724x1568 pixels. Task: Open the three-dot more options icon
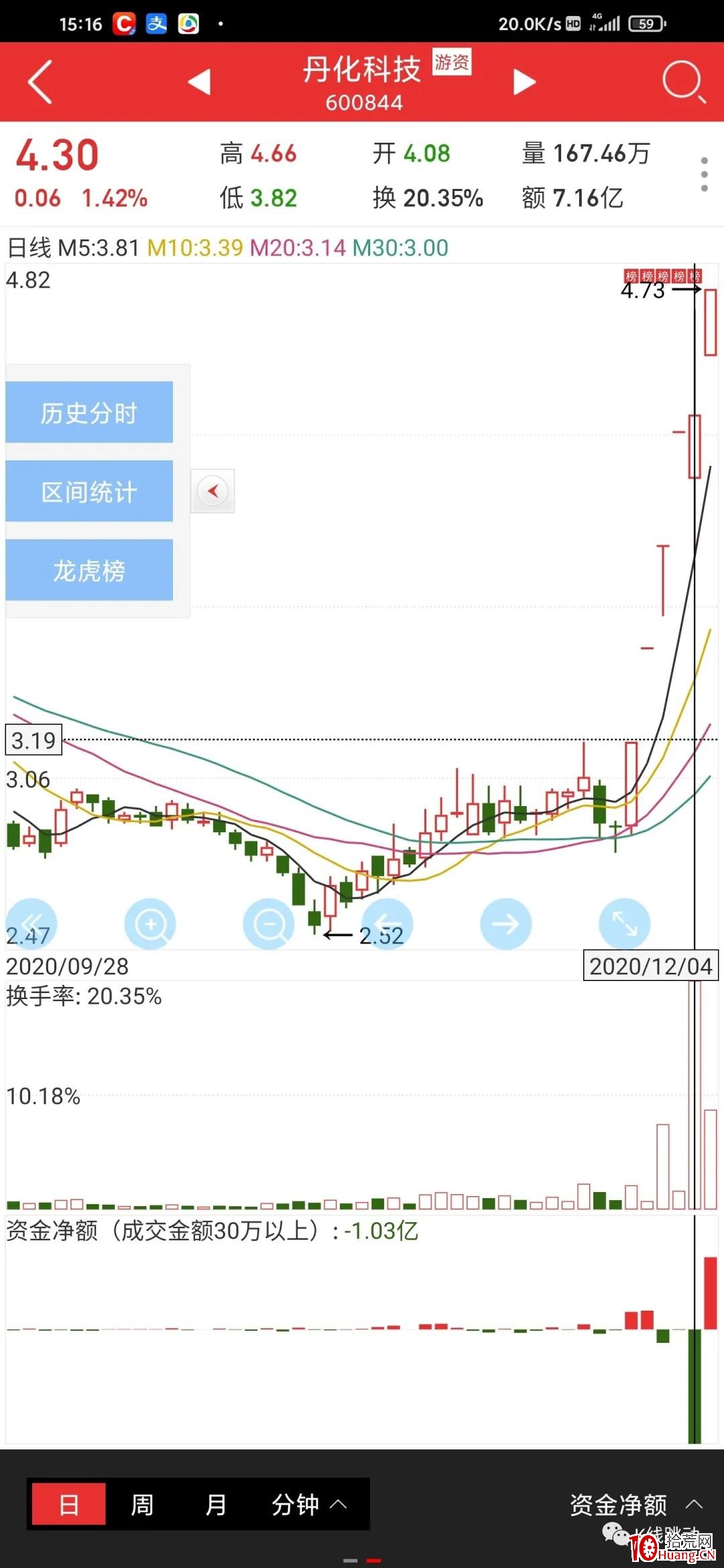point(704,173)
